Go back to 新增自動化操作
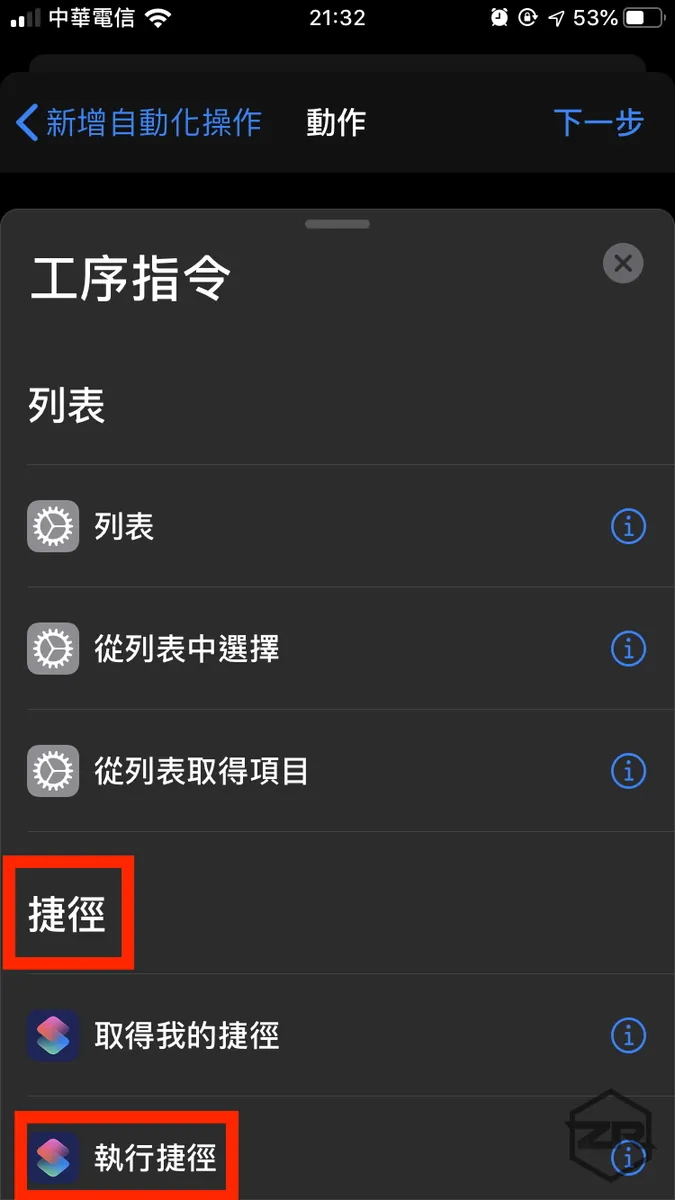 [140, 123]
